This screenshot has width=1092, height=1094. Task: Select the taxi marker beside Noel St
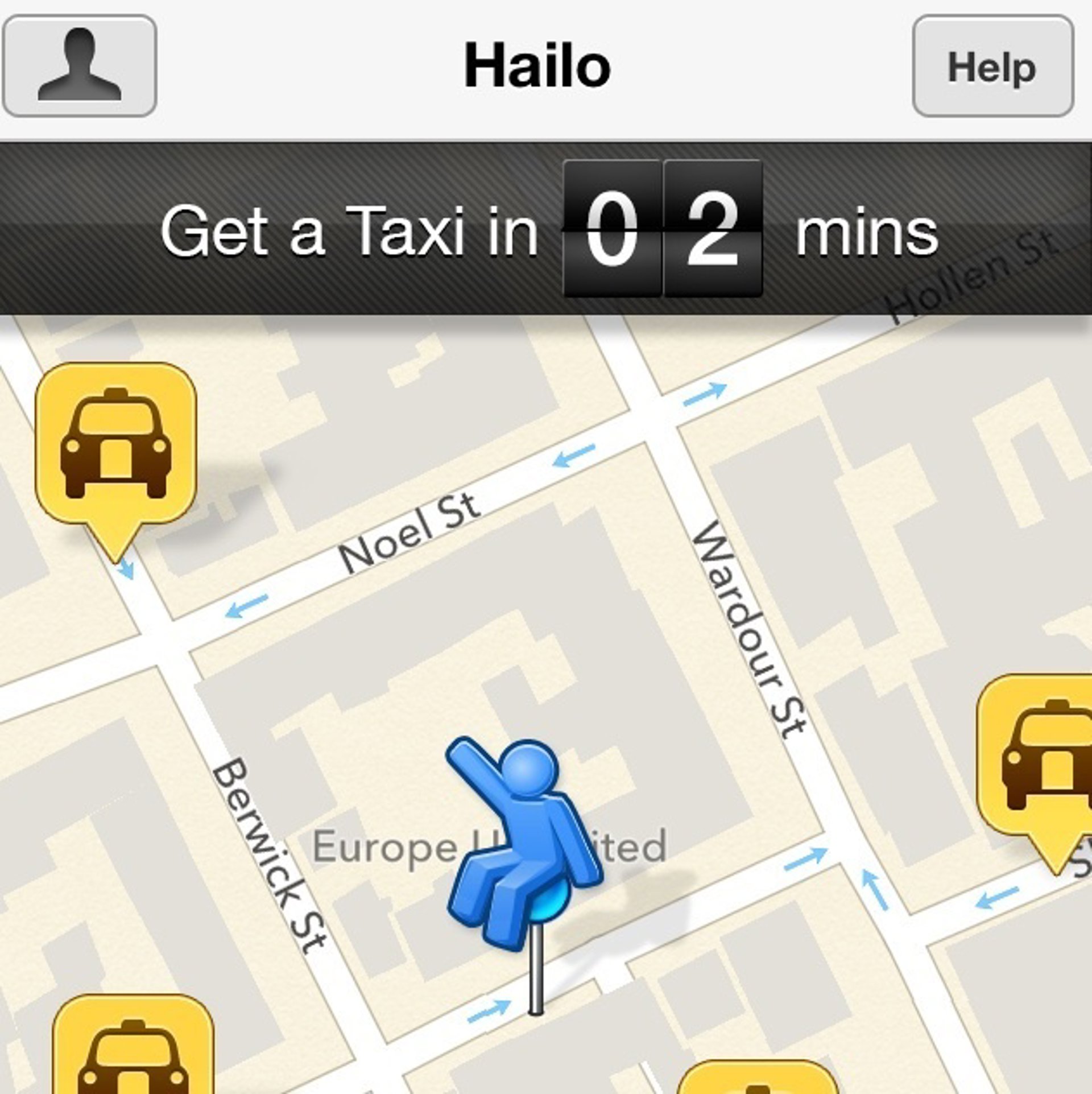[x=116, y=445]
